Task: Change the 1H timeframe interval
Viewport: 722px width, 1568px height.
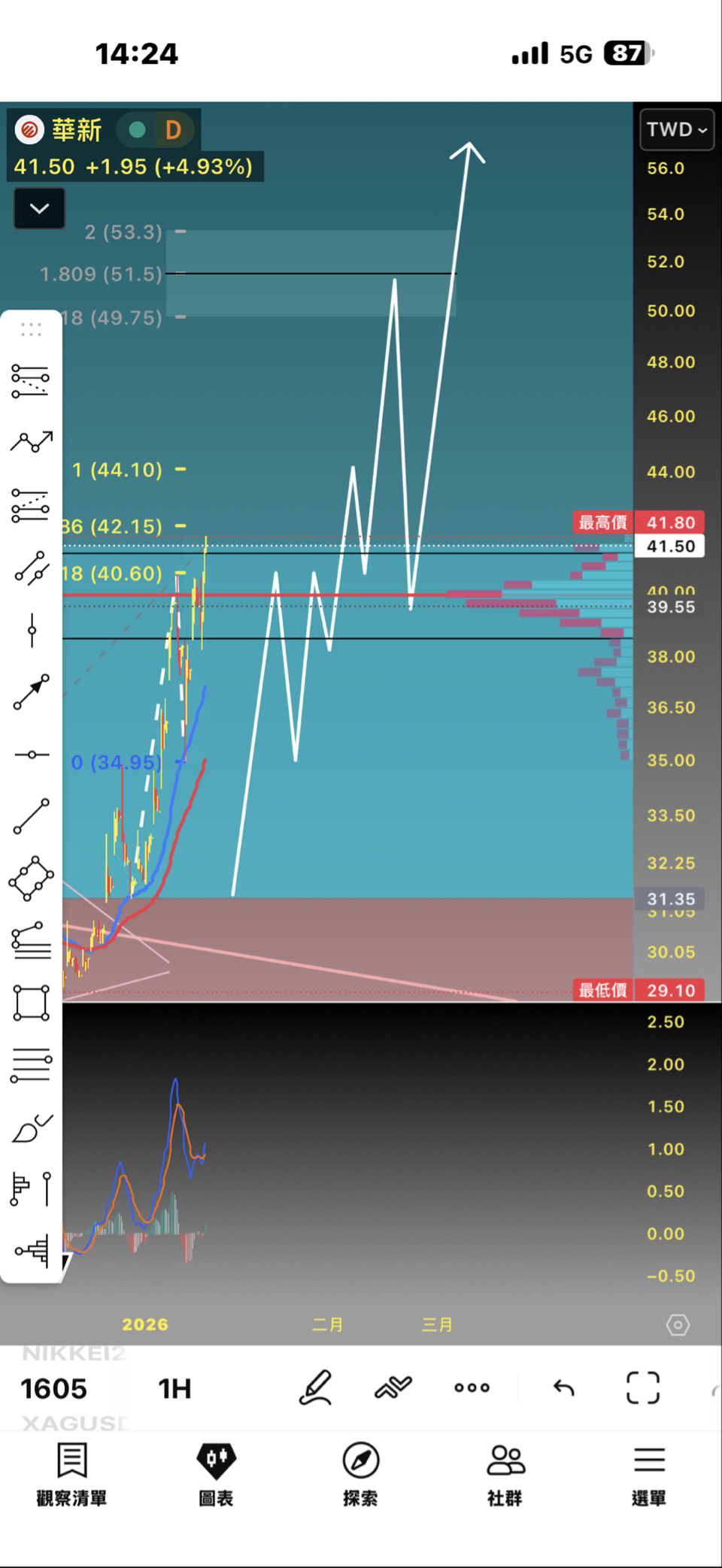Action: tap(174, 1388)
